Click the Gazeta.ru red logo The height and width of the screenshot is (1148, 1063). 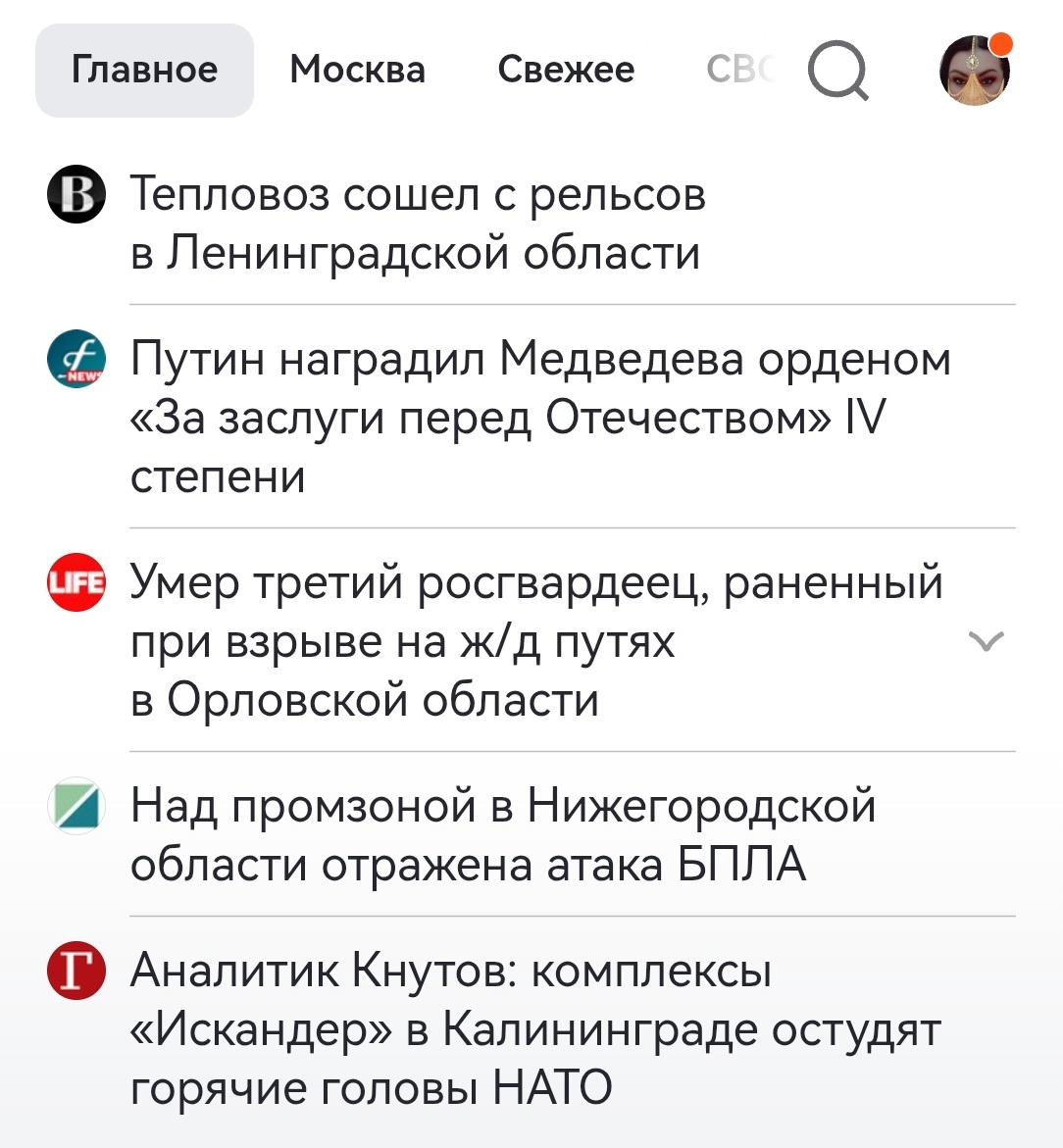76,970
